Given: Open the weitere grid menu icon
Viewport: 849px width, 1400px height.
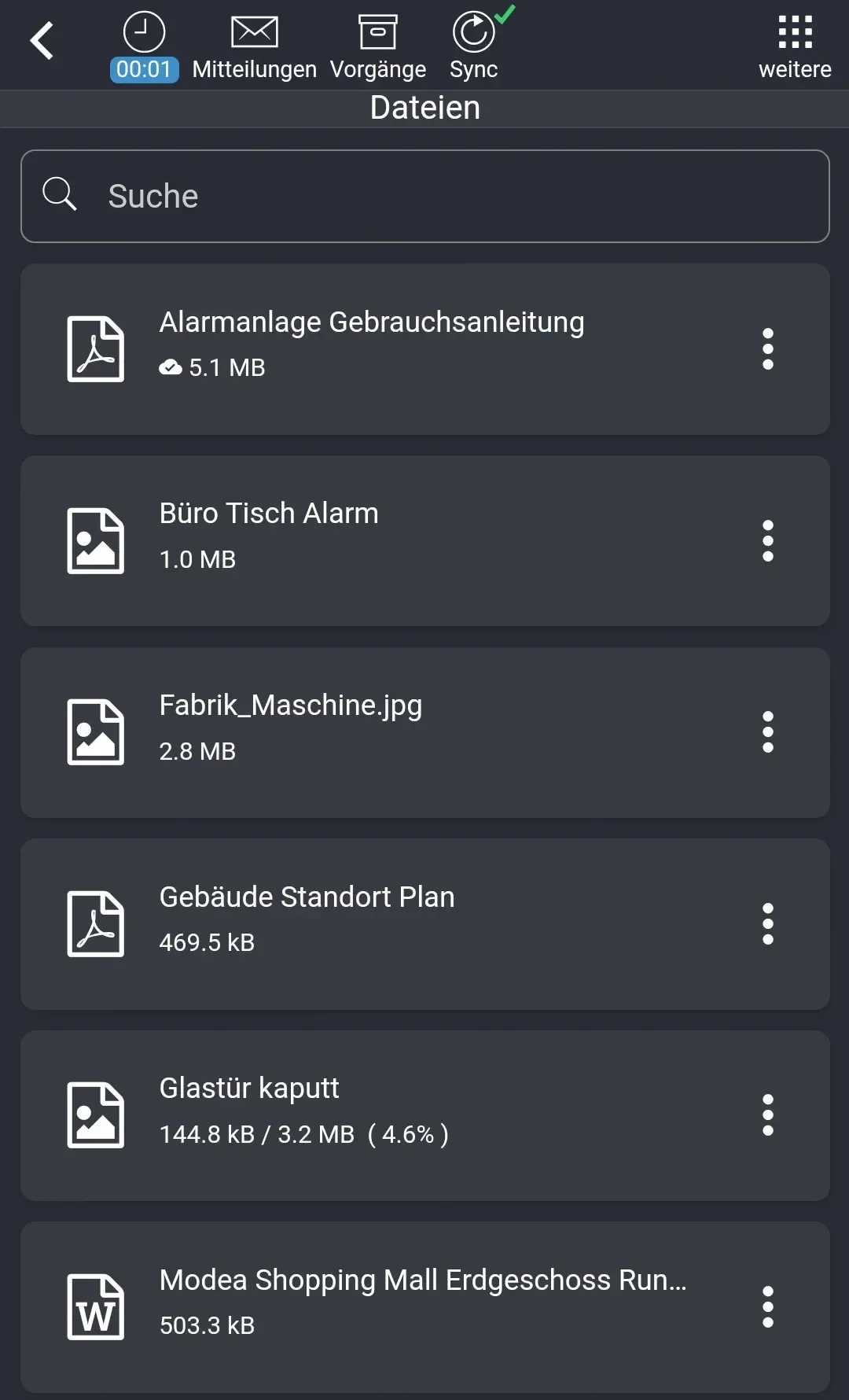Looking at the screenshot, I should pyautogui.click(x=795, y=31).
